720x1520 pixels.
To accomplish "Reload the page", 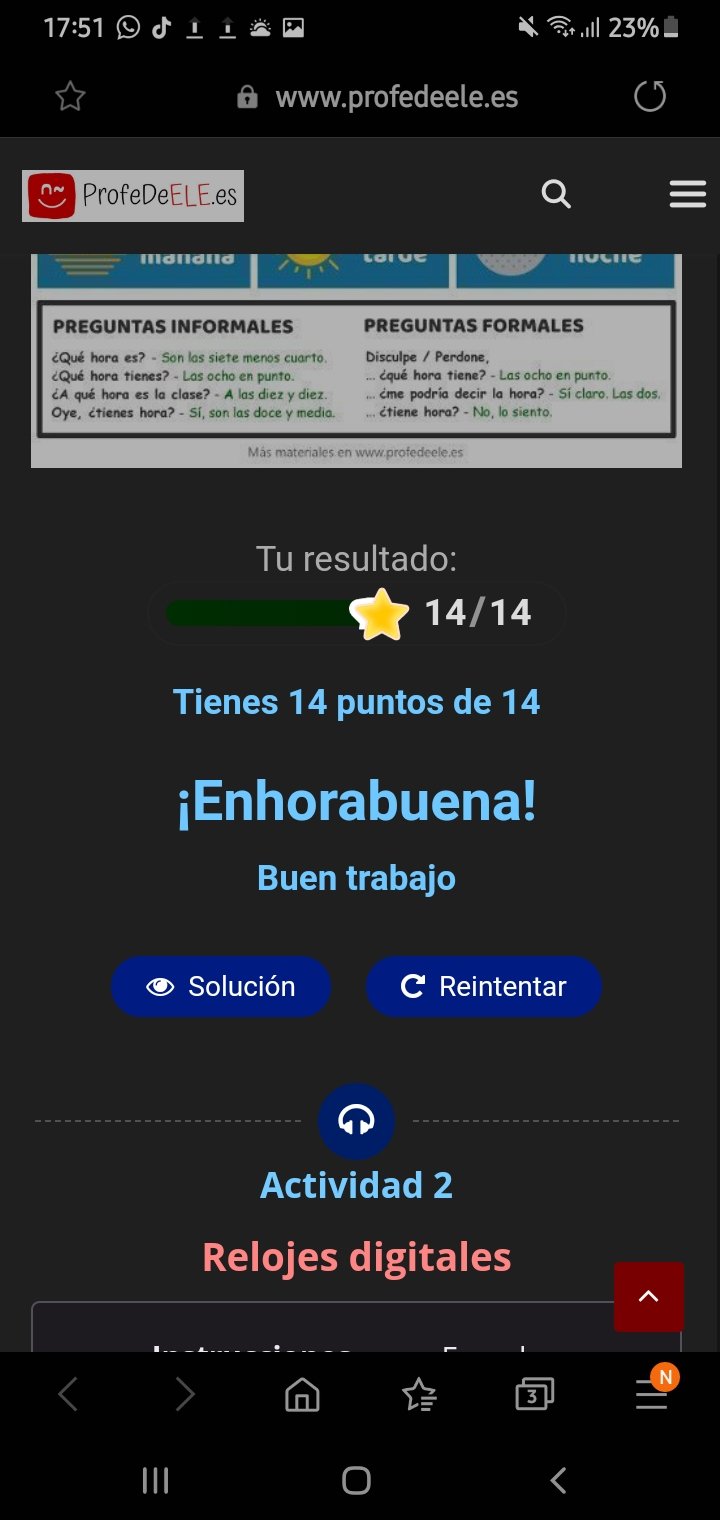I will click(x=650, y=97).
